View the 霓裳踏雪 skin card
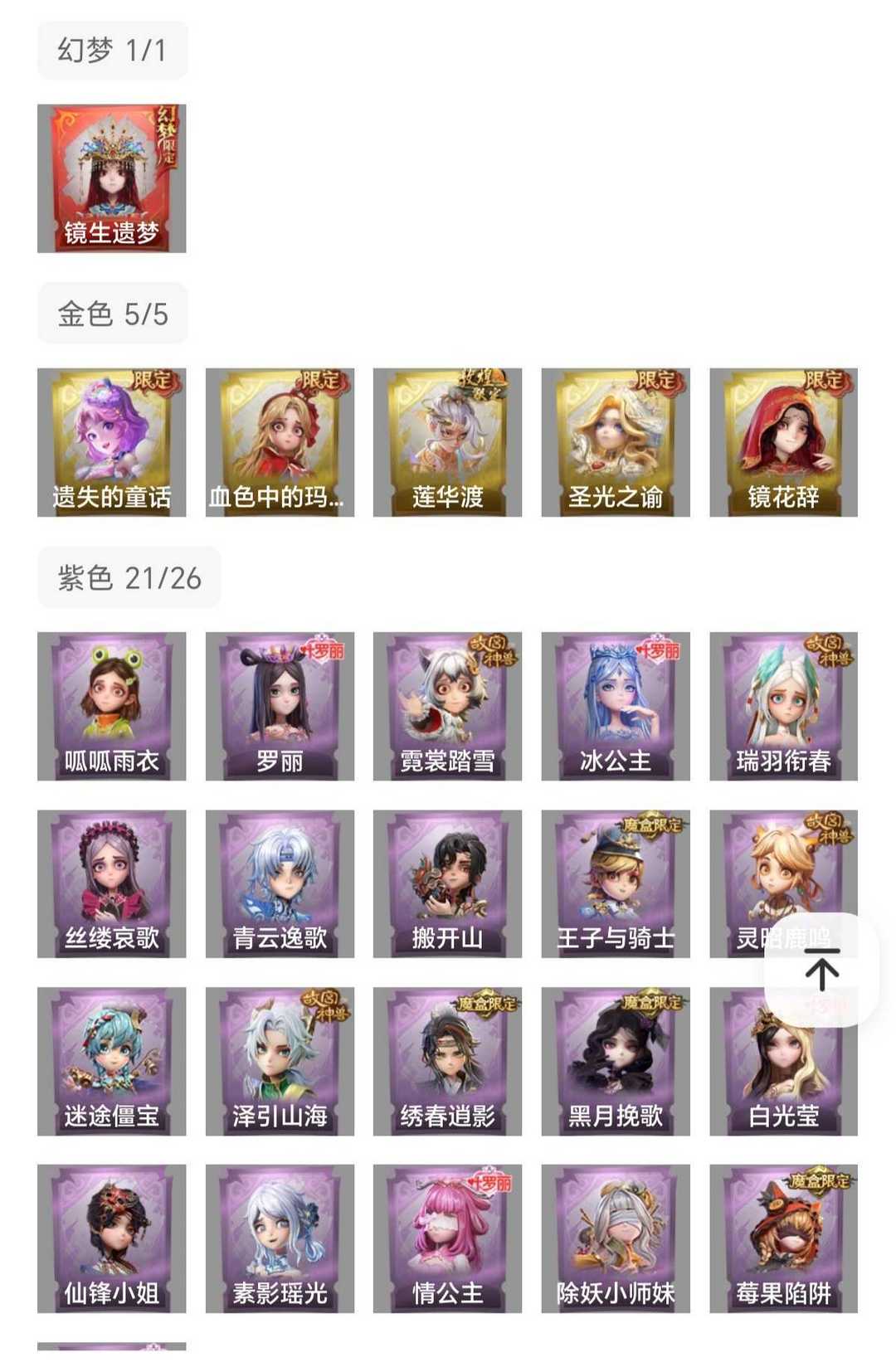 pos(447,706)
